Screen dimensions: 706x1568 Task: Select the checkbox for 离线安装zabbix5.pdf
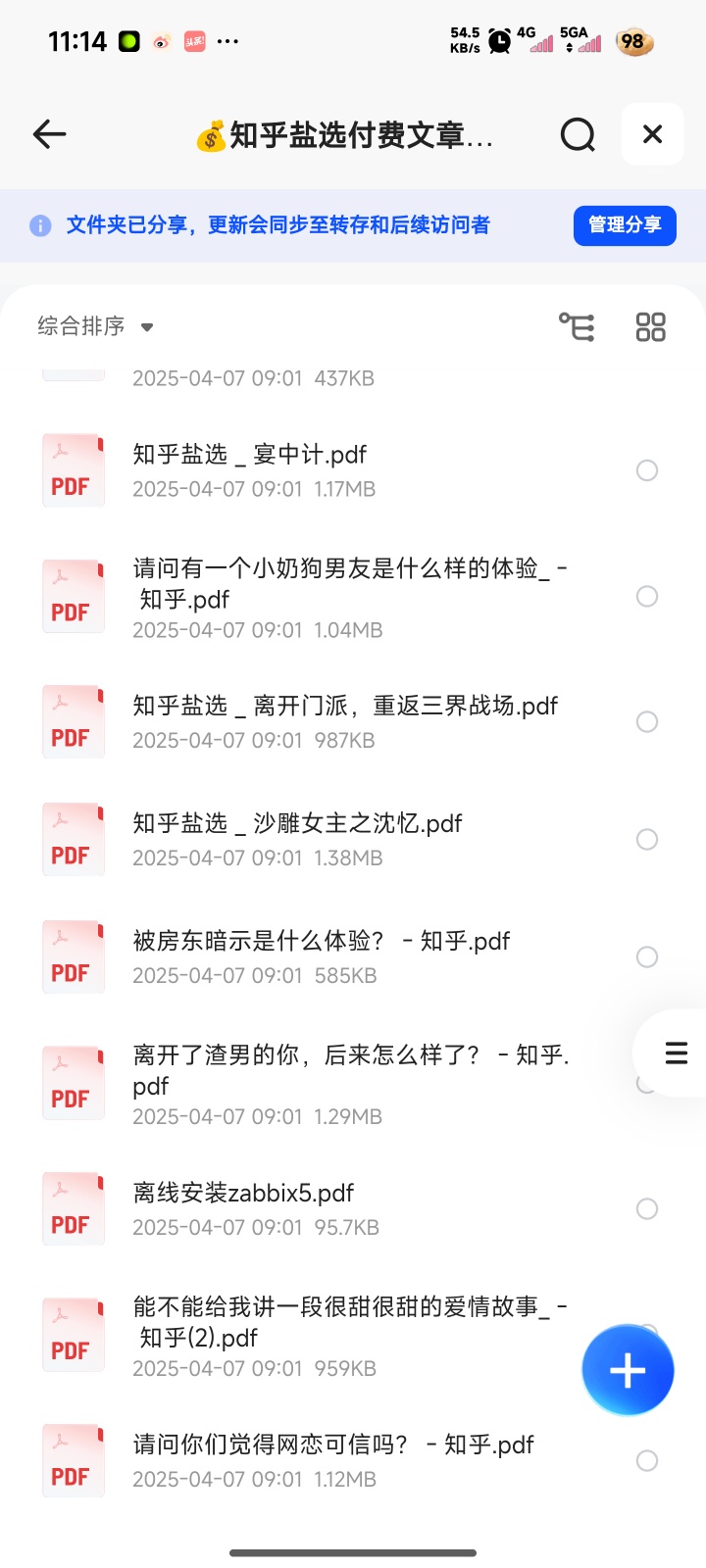pyautogui.click(x=647, y=1209)
